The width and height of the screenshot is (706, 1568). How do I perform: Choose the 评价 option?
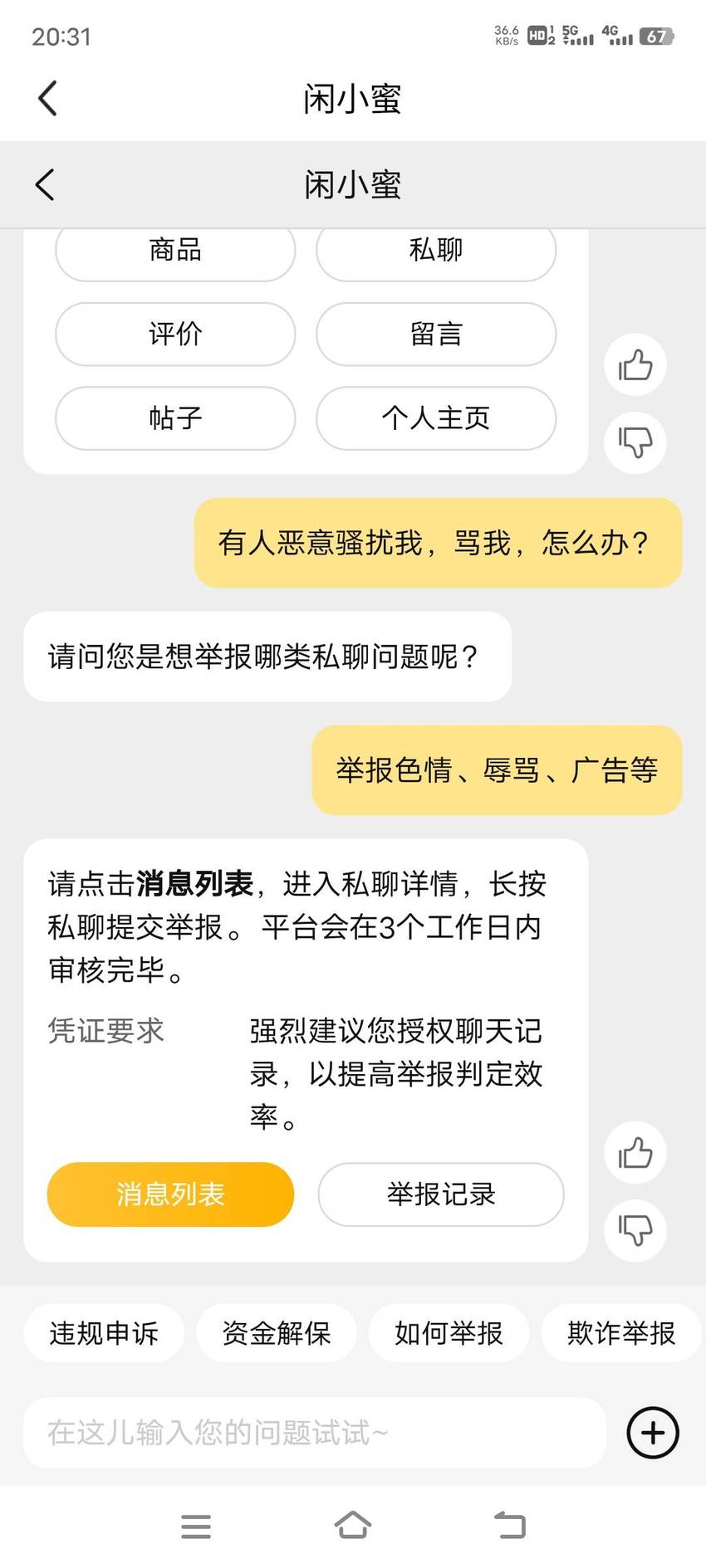175,334
